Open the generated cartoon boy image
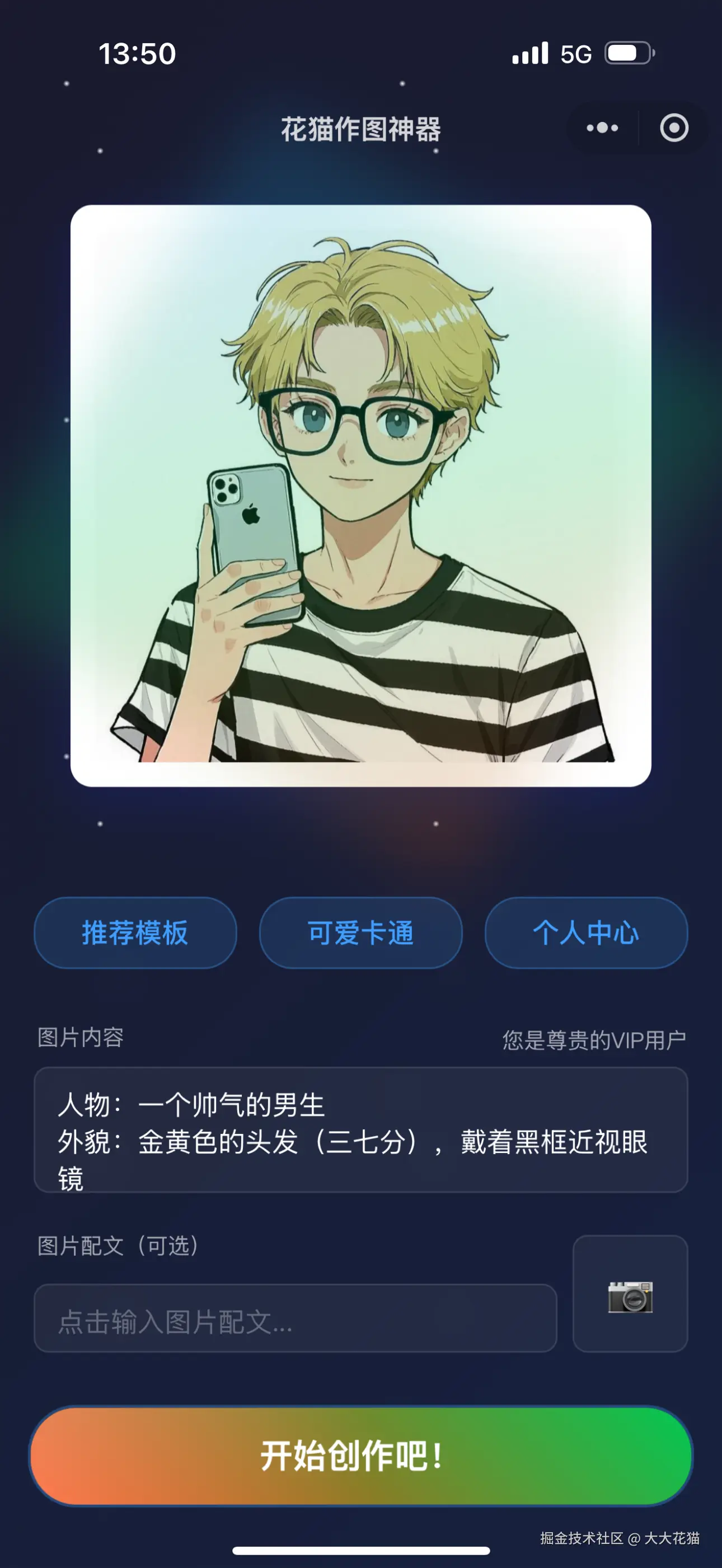 pos(361,496)
